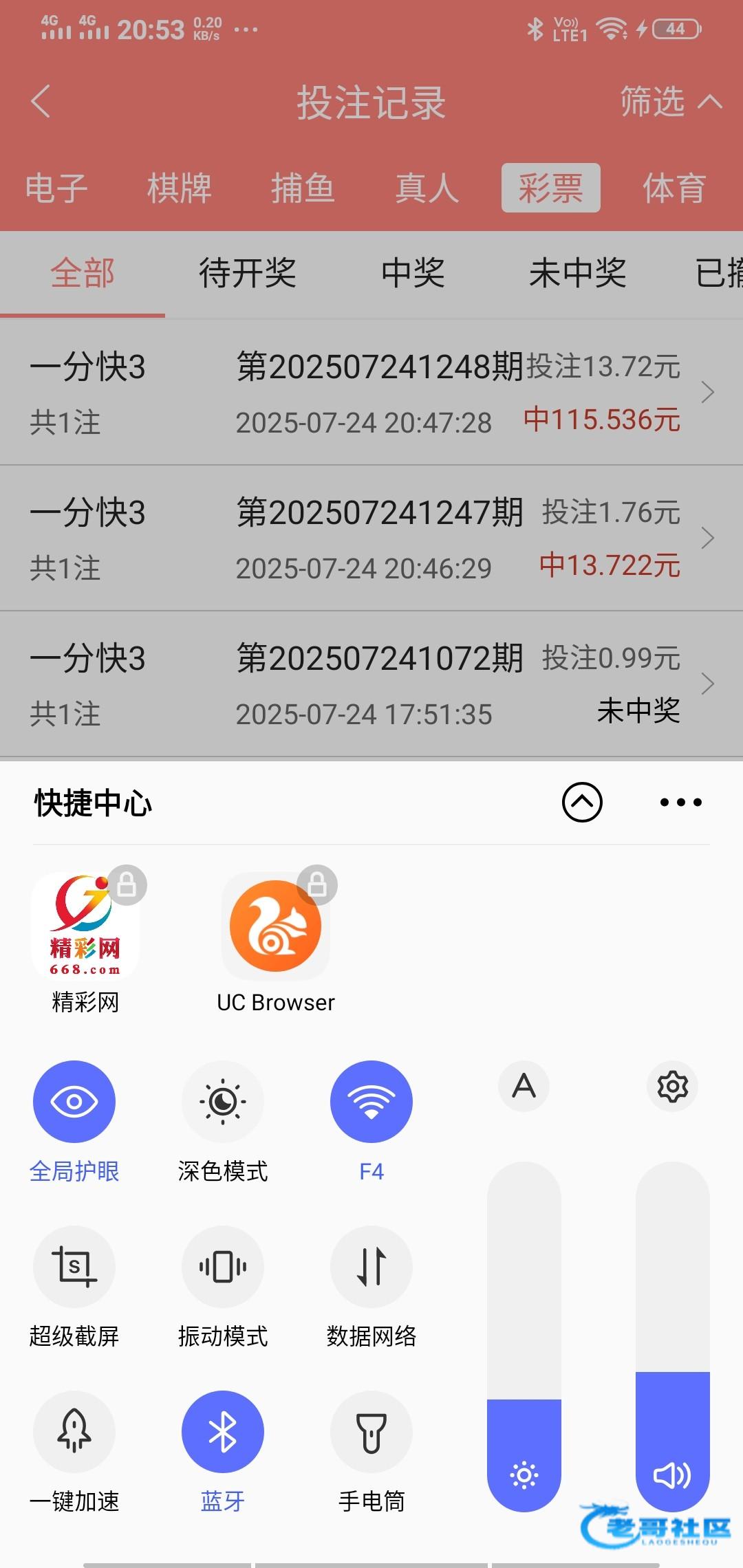Toggle the F4 Wi-Fi connection
Screen dimensions: 743x1568
(x=371, y=1102)
